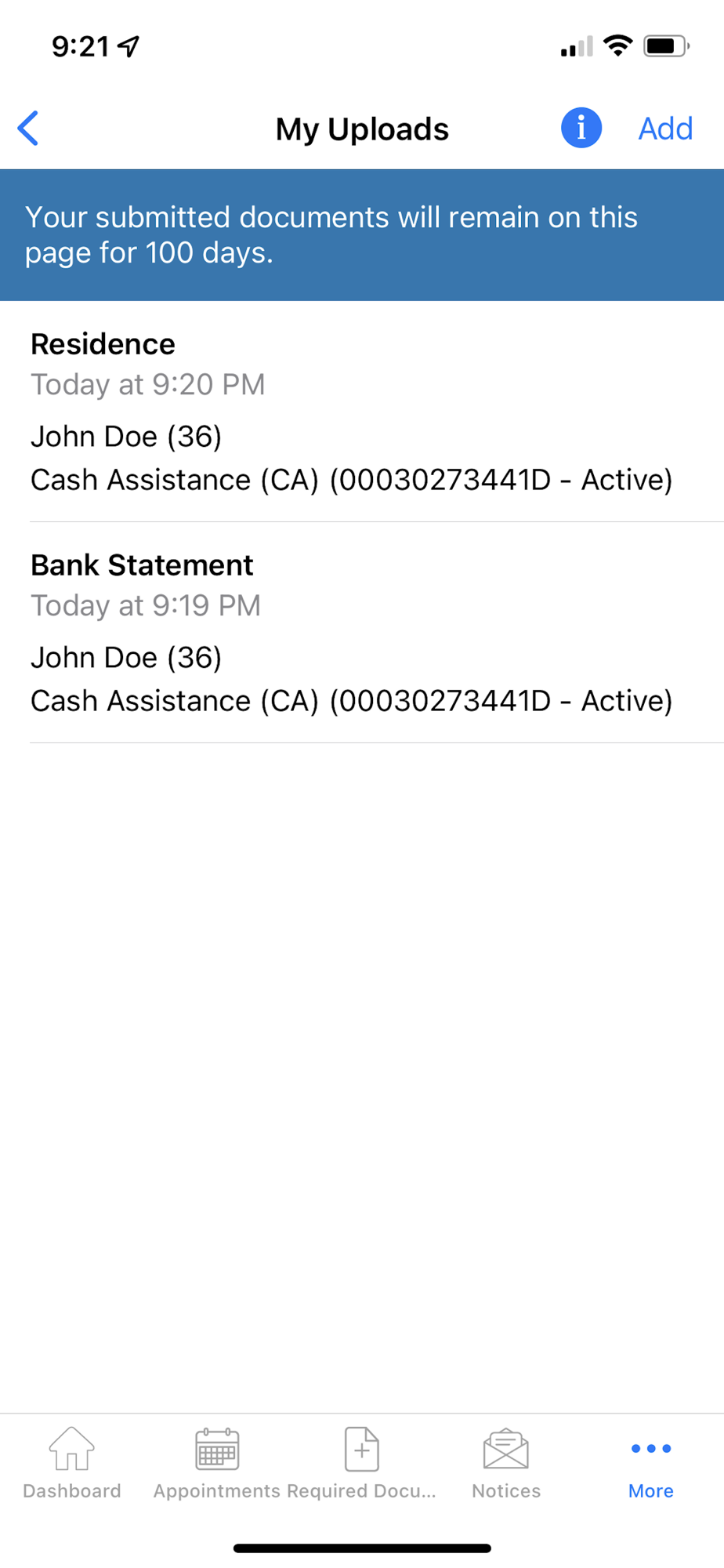Open the Required Documents tab
Viewport: 724px width, 1568px height.
(361, 1463)
